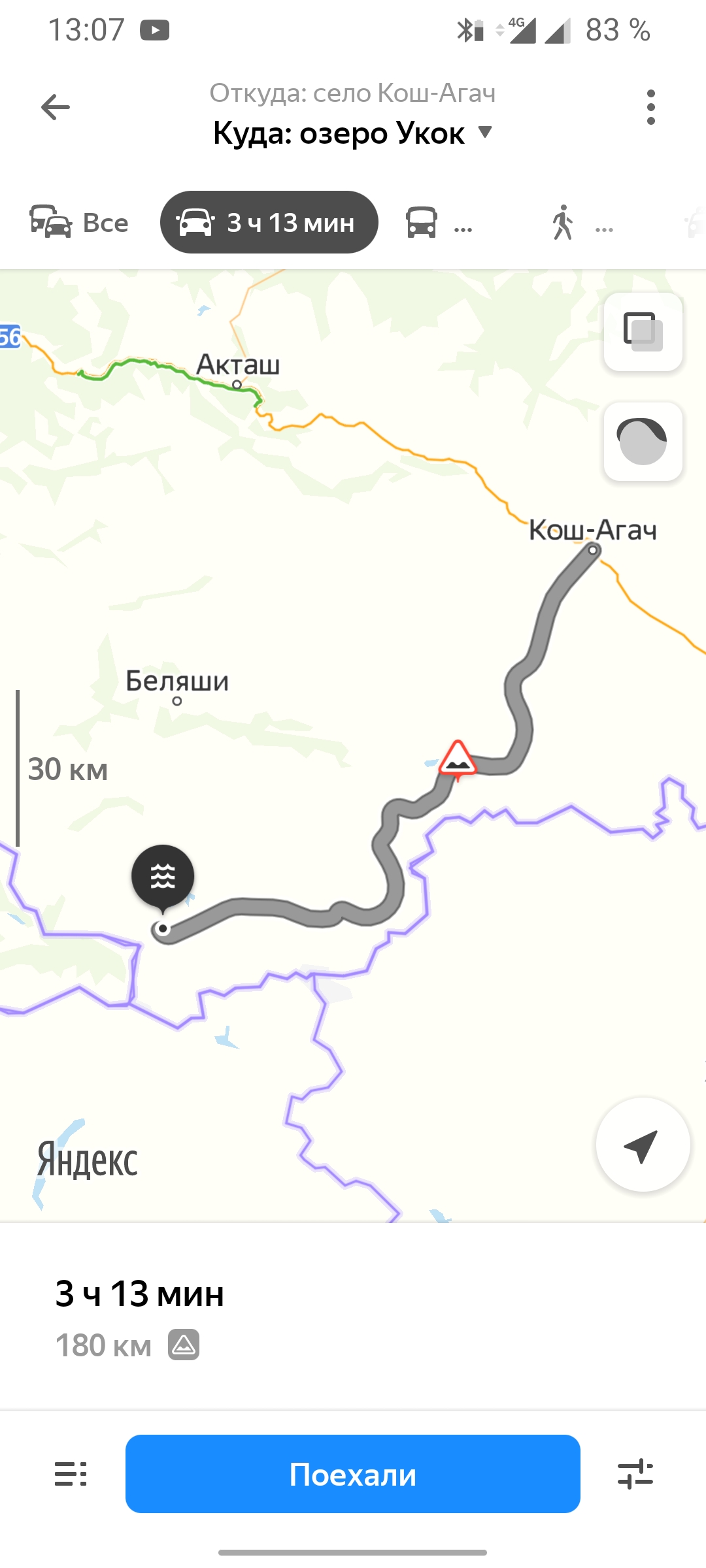Image resolution: width=706 pixels, height=1568 pixels.
Task: Open the route details list icon
Action: pyautogui.click(x=71, y=1474)
